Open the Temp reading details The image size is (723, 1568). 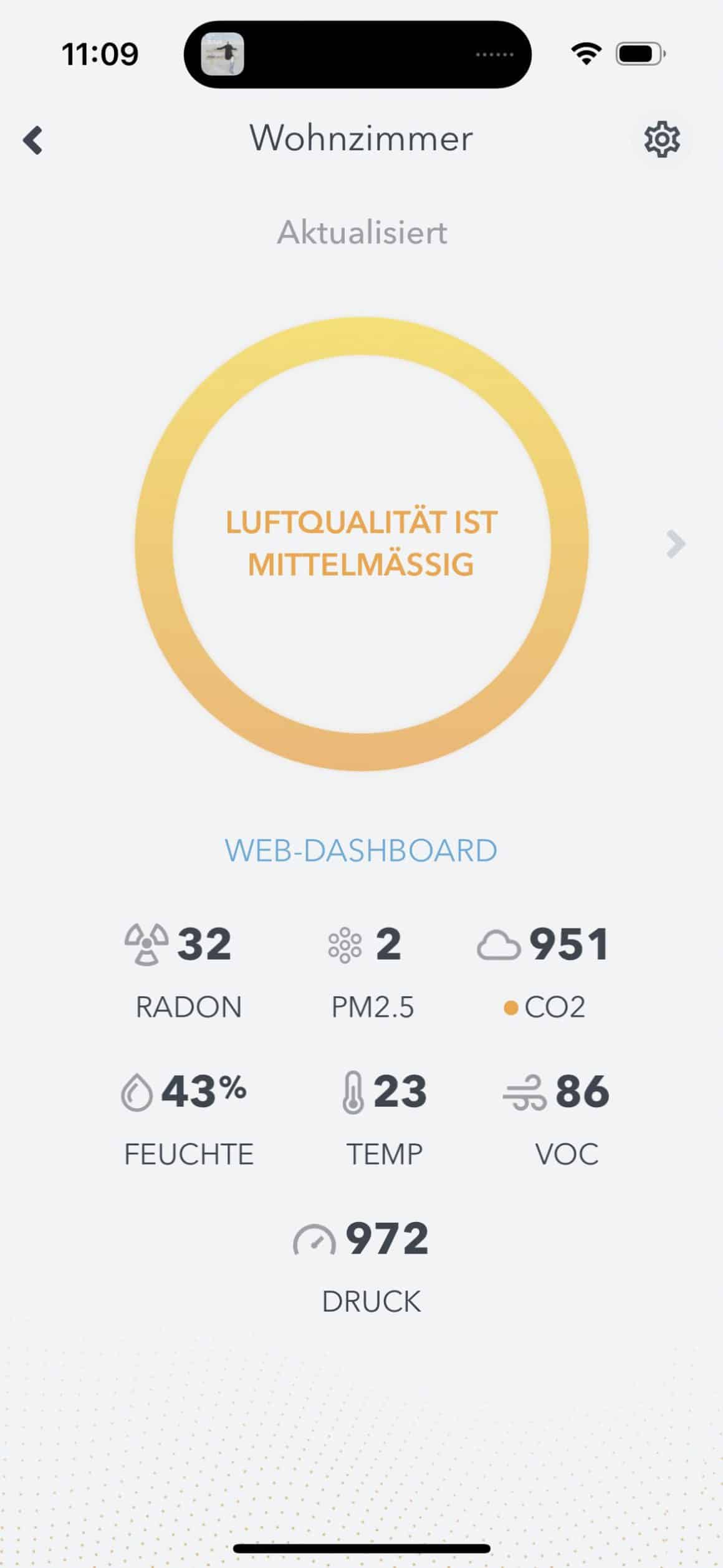(x=385, y=1118)
